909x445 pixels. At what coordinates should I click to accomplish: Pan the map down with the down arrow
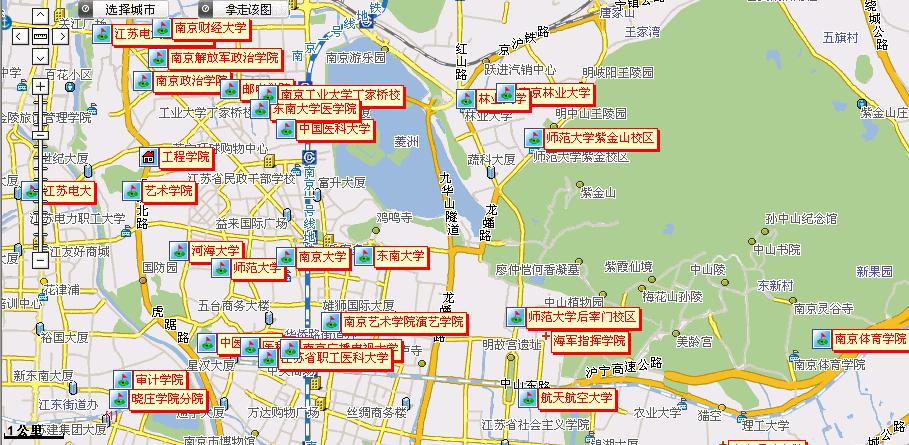coord(39,55)
